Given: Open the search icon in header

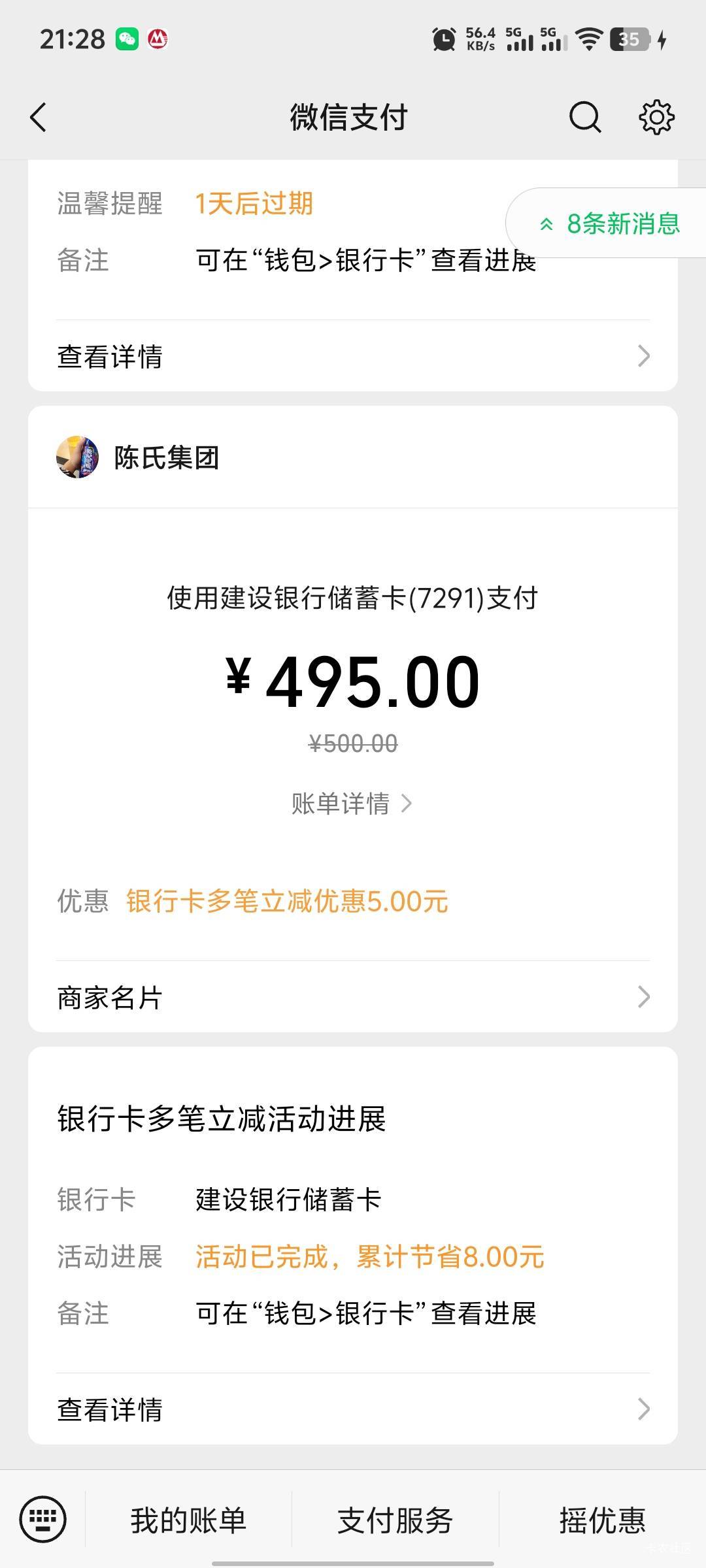Looking at the screenshot, I should 584,118.
